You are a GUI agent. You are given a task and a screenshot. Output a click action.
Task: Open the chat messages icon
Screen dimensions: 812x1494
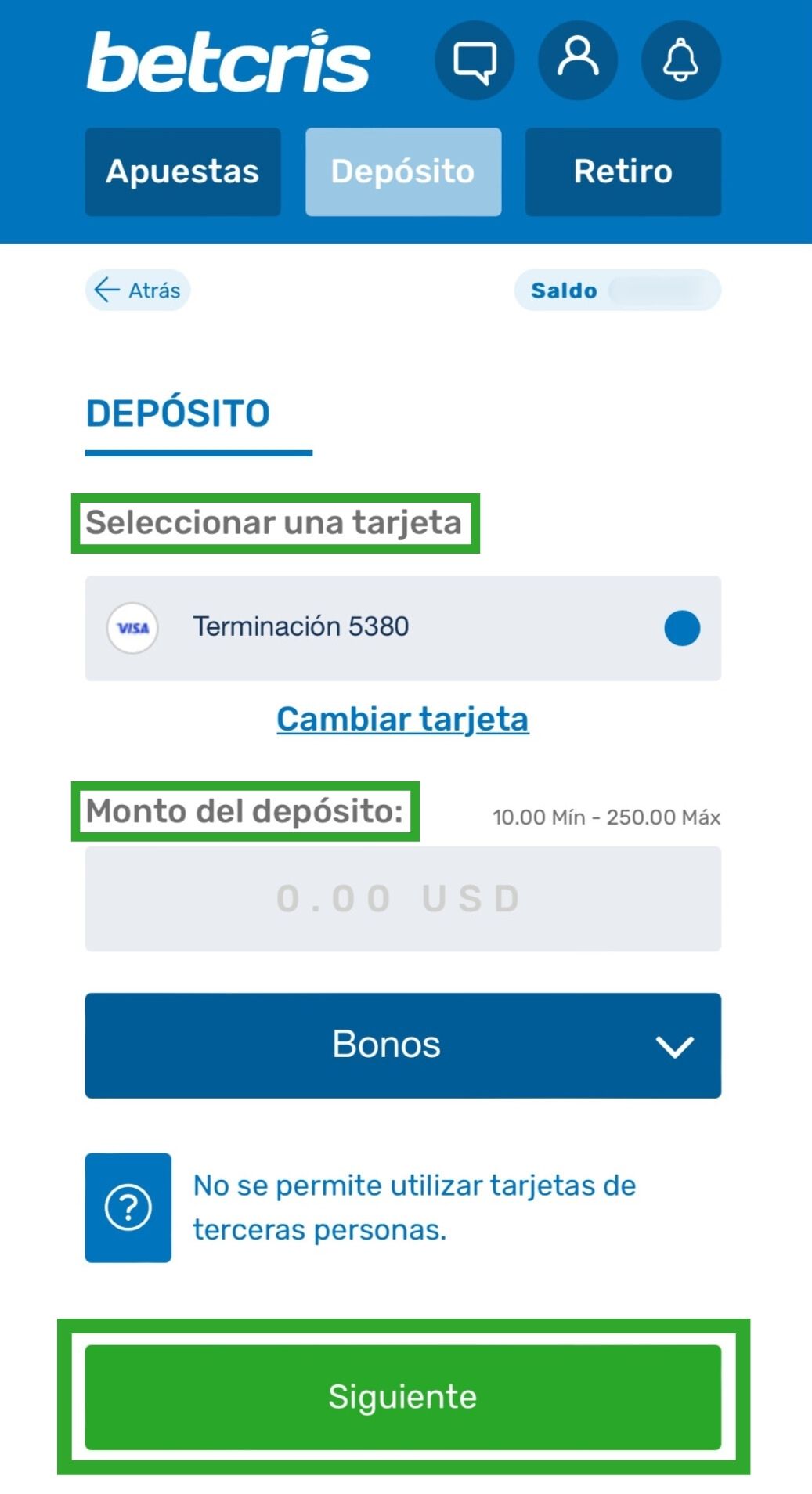coord(475,60)
